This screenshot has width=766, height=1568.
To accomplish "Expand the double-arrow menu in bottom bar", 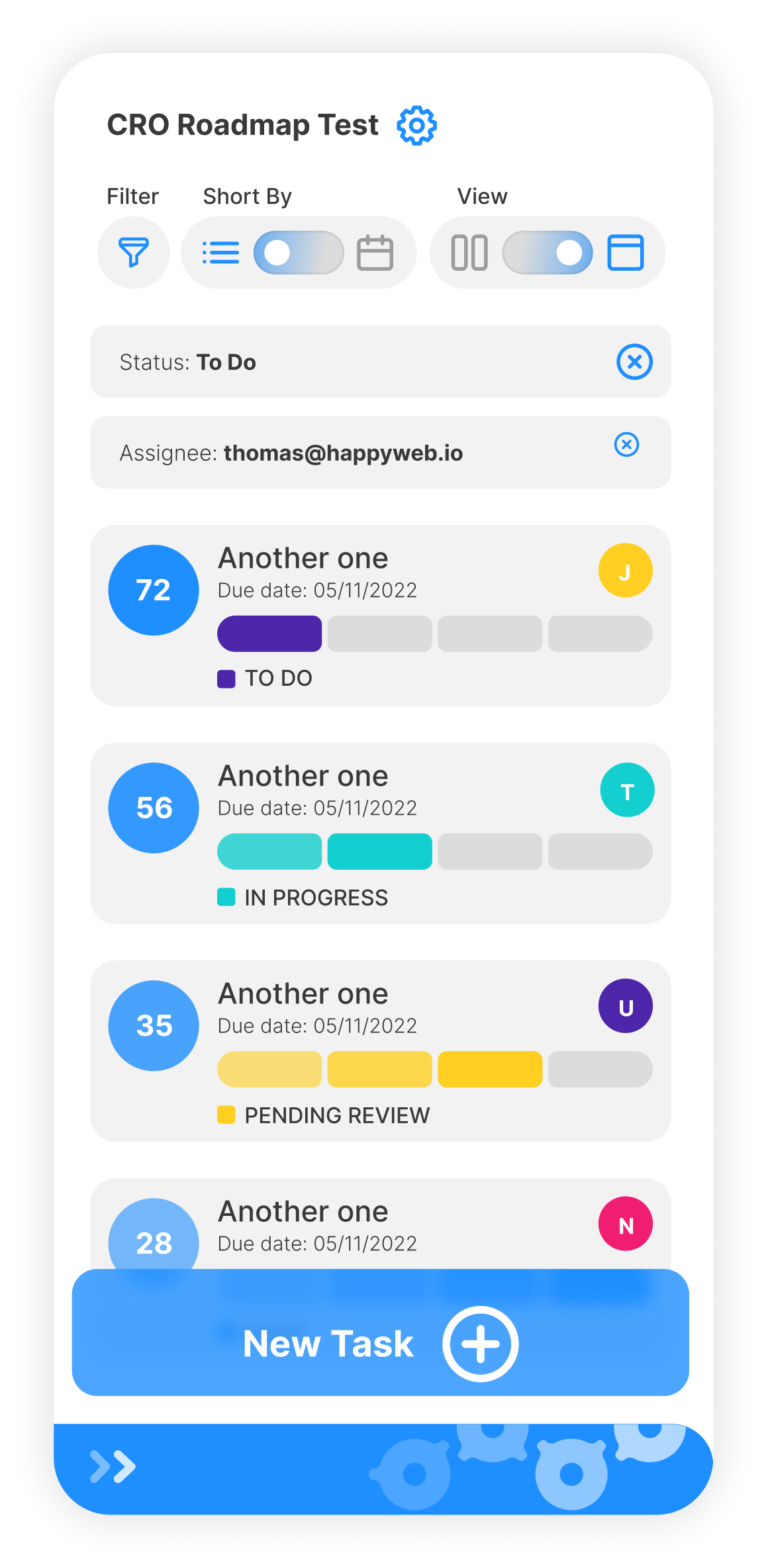I will click(113, 1466).
